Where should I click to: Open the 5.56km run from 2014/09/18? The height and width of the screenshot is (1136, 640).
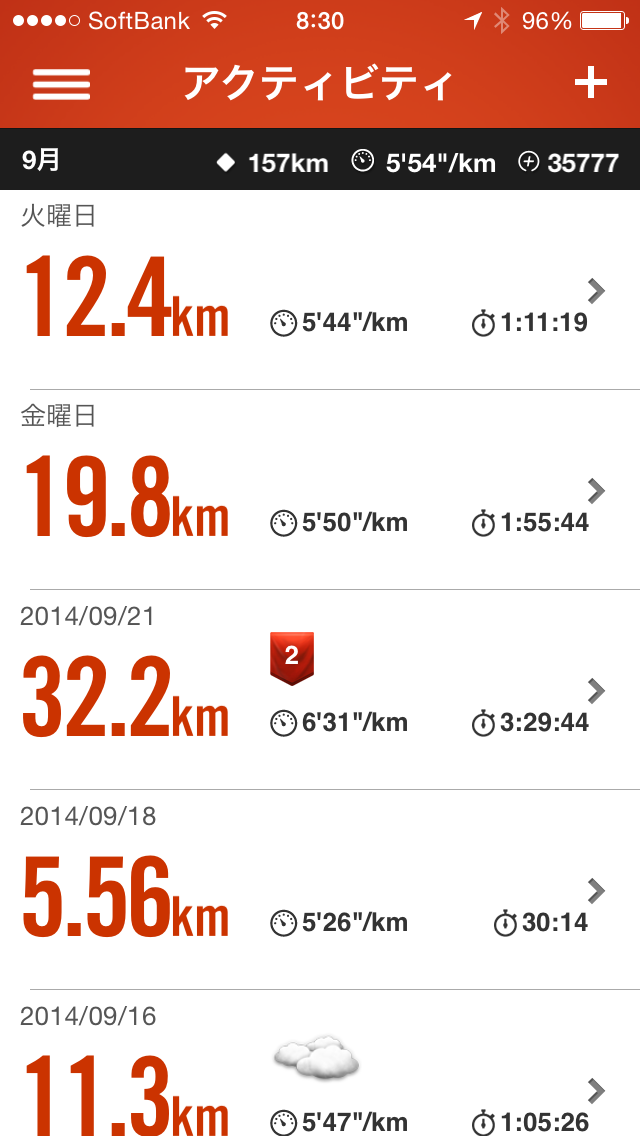tap(320, 890)
